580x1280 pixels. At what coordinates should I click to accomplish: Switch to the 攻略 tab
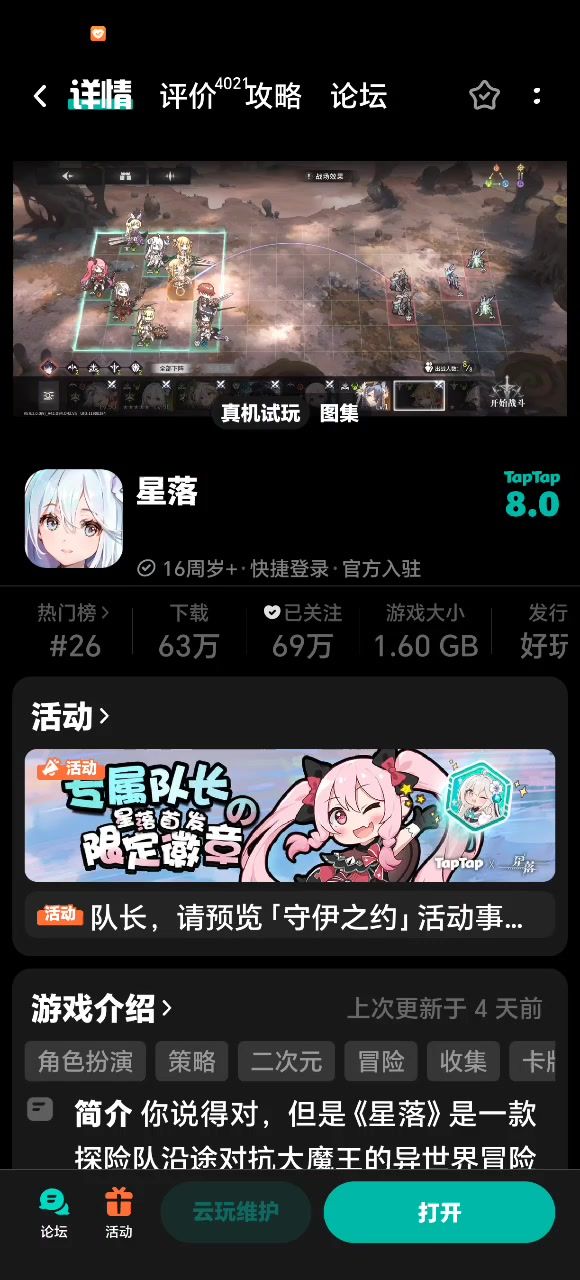274,96
